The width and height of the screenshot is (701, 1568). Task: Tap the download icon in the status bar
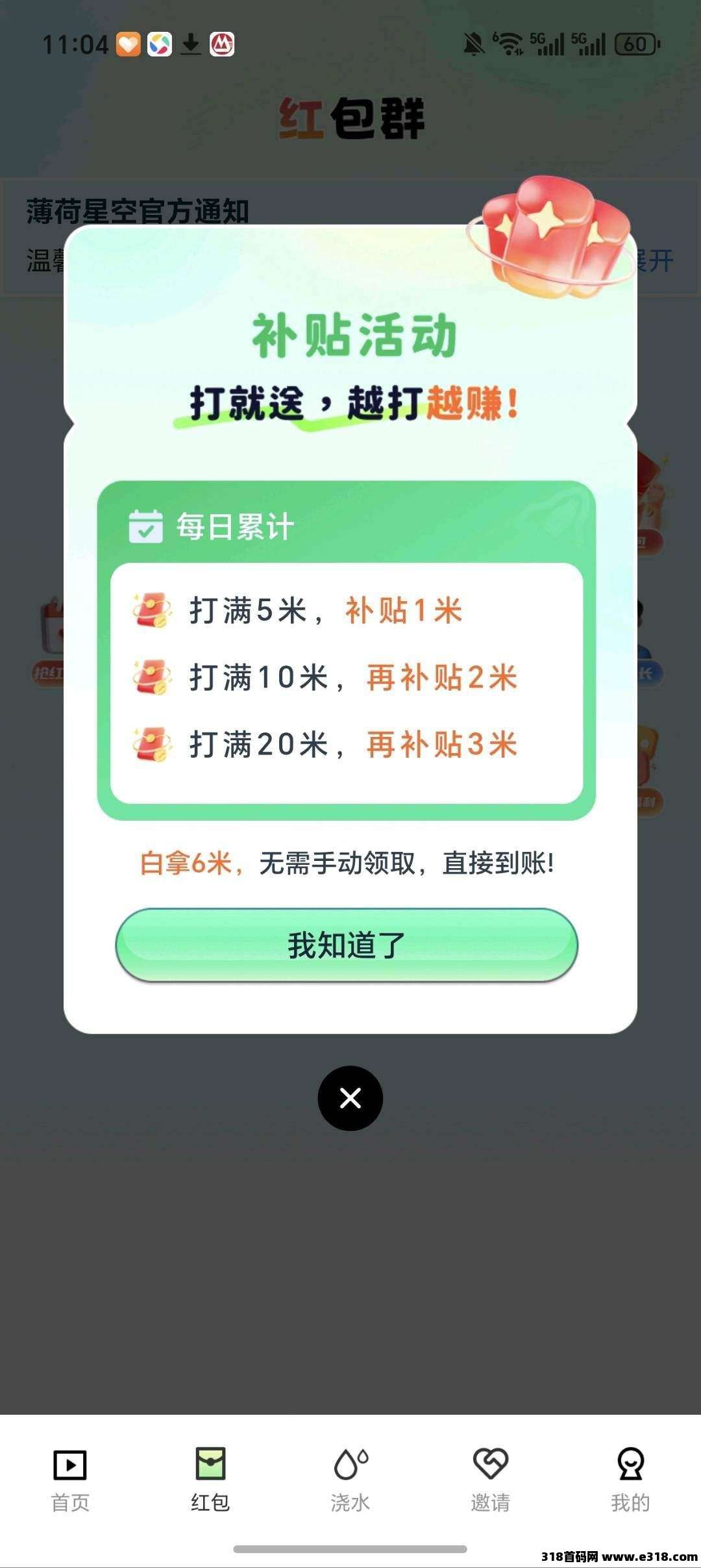pyautogui.click(x=190, y=45)
